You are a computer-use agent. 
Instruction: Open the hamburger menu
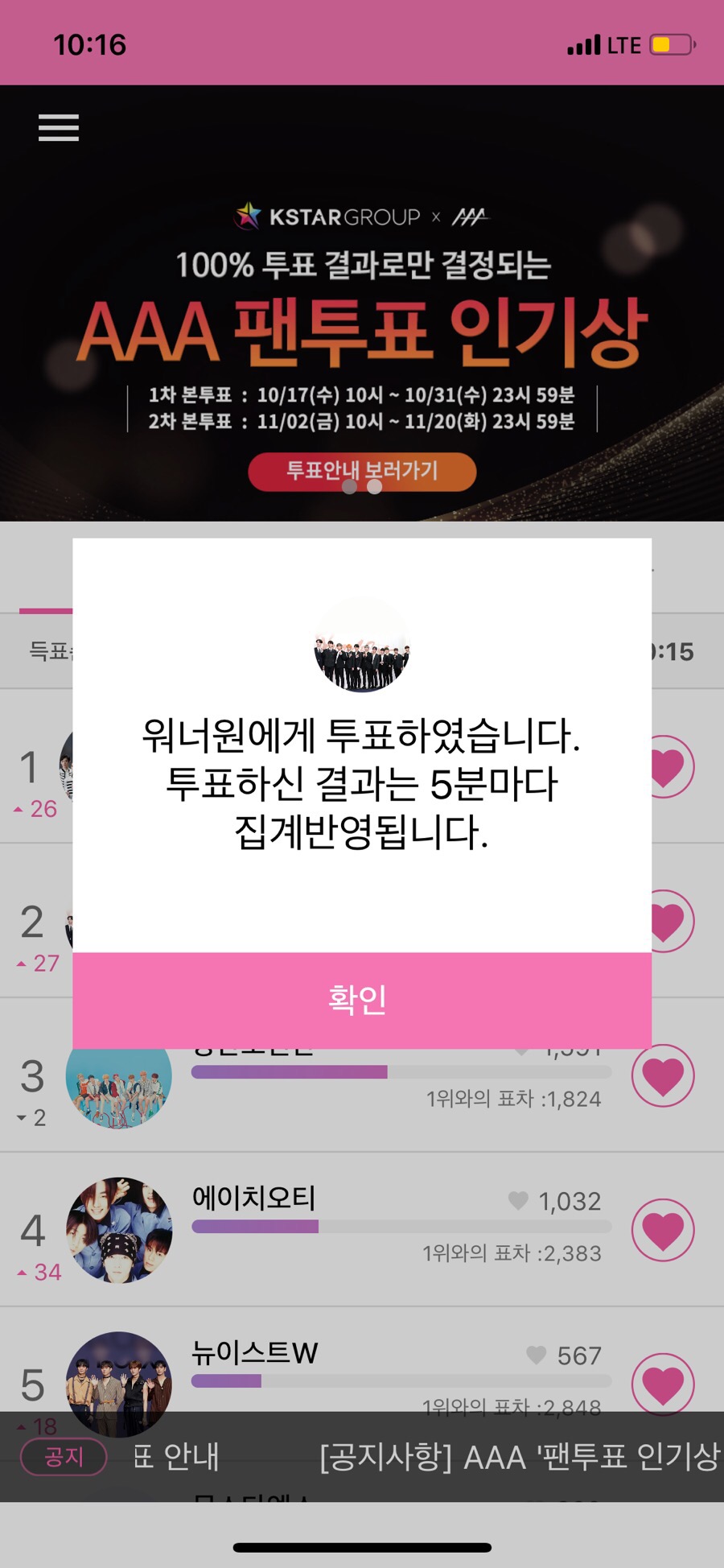59,128
